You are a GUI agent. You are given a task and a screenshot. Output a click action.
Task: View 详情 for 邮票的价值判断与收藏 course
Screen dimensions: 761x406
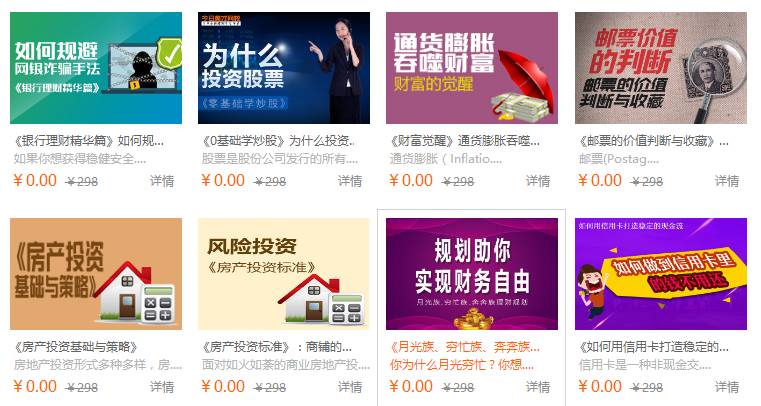point(727,181)
